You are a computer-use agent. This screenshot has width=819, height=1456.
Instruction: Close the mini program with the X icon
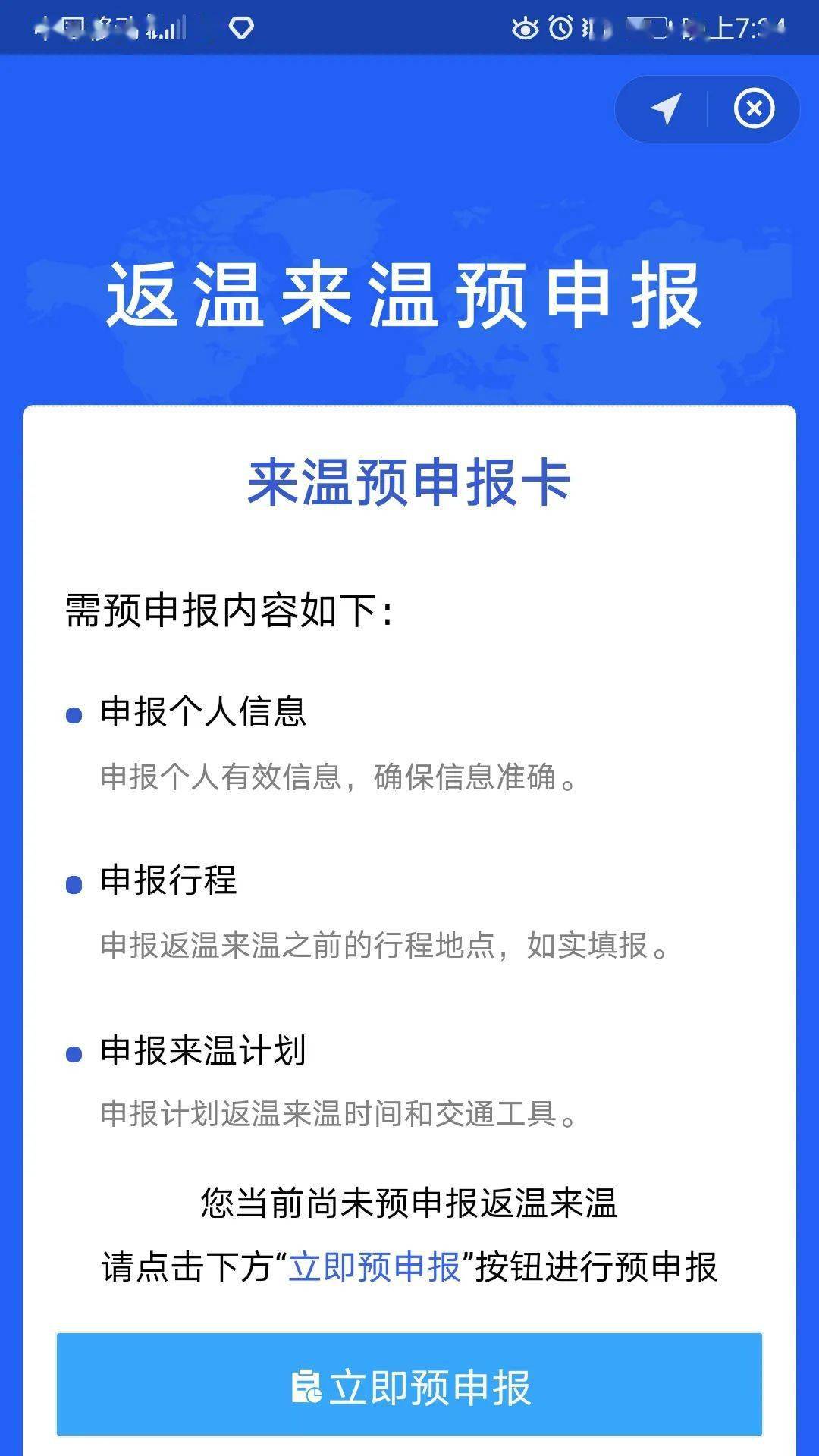click(754, 109)
